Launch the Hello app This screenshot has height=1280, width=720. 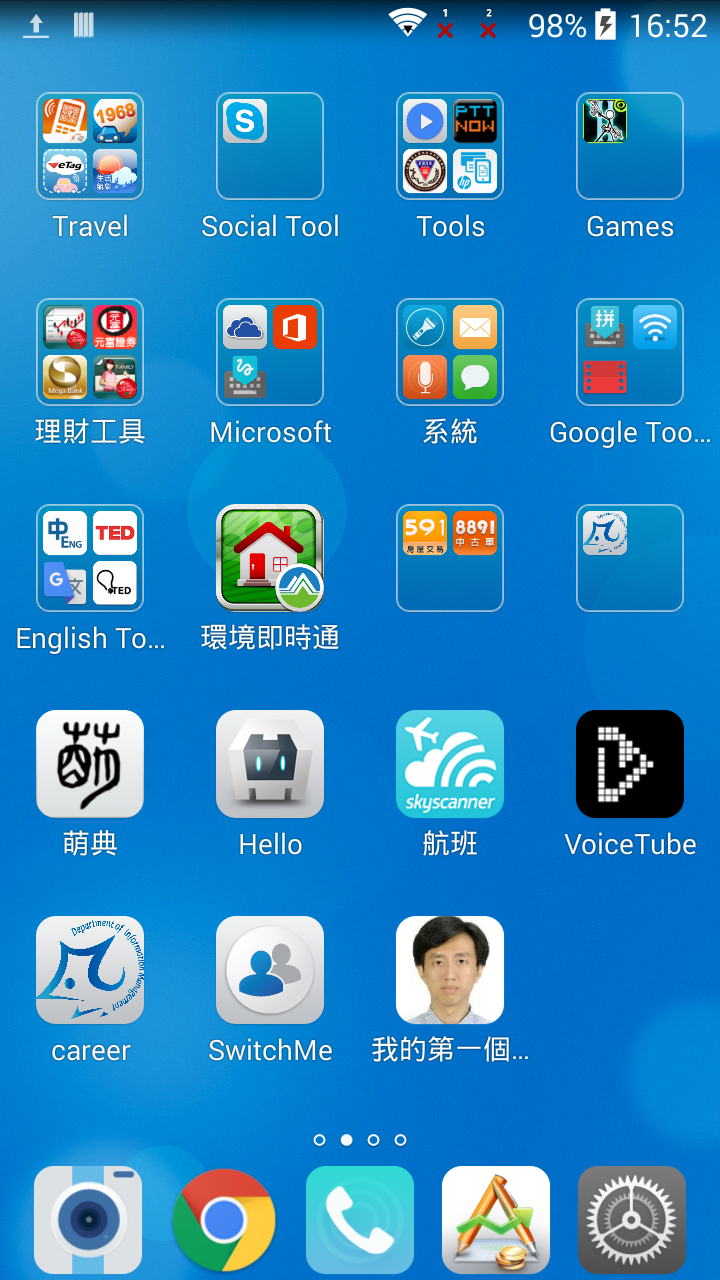[x=270, y=764]
